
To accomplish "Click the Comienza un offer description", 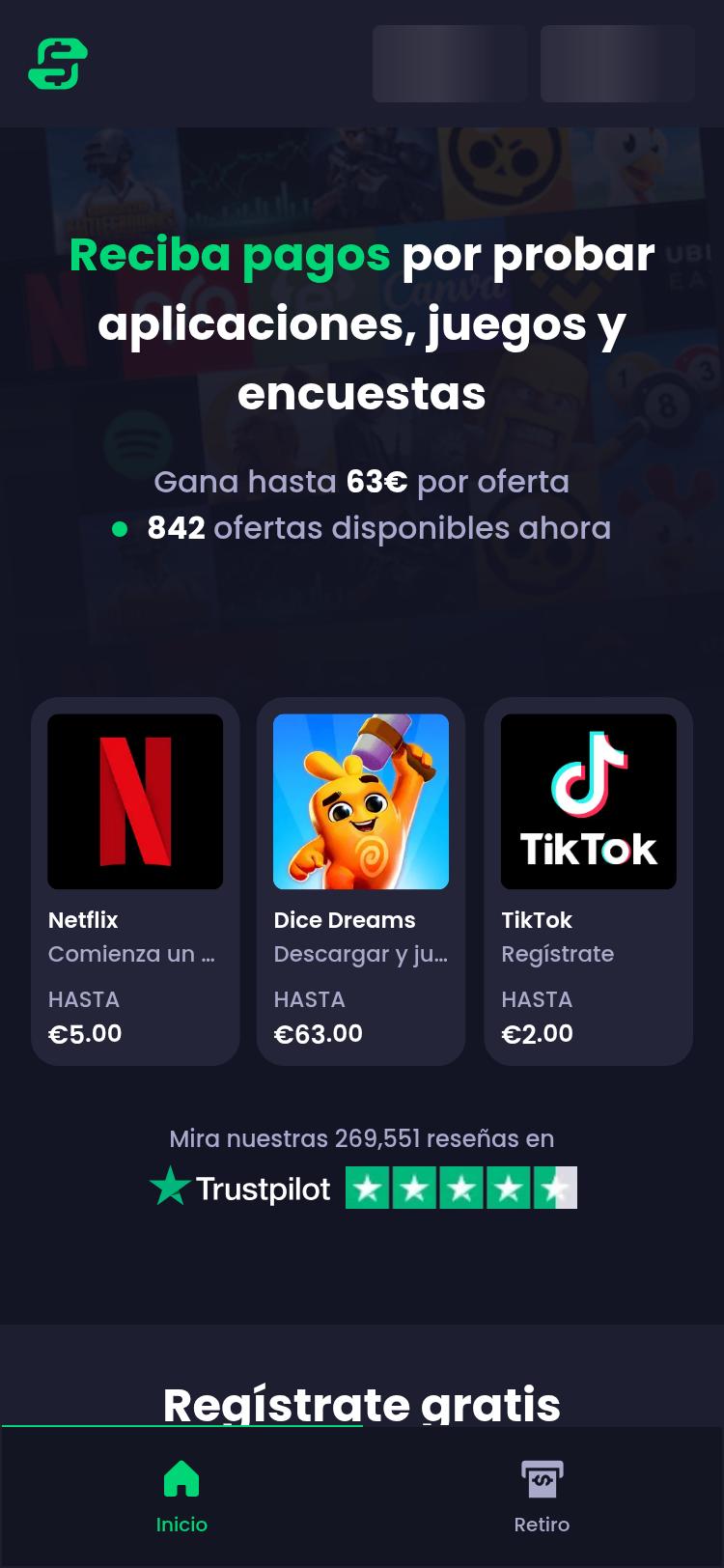I will pyautogui.click(x=132, y=954).
